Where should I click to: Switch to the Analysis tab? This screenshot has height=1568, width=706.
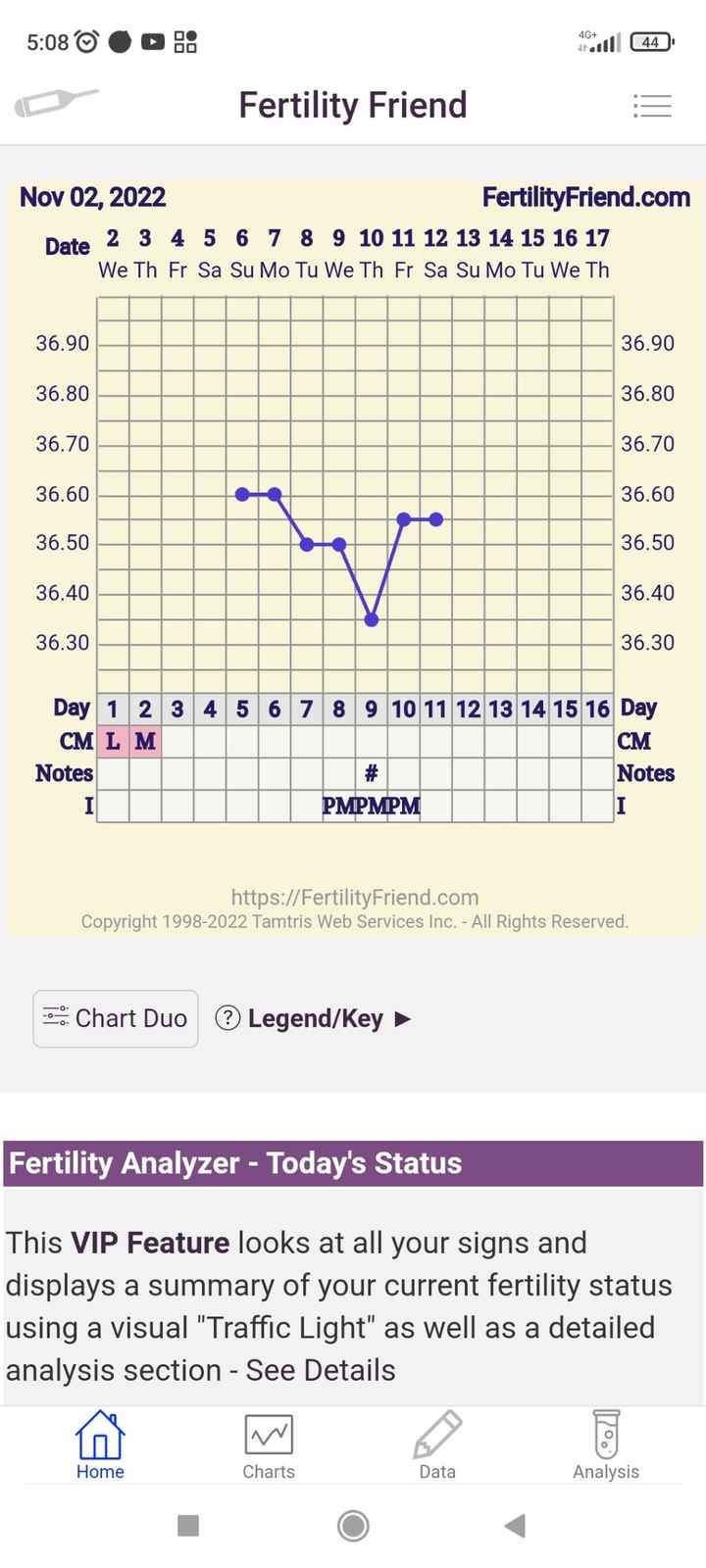click(x=606, y=1445)
